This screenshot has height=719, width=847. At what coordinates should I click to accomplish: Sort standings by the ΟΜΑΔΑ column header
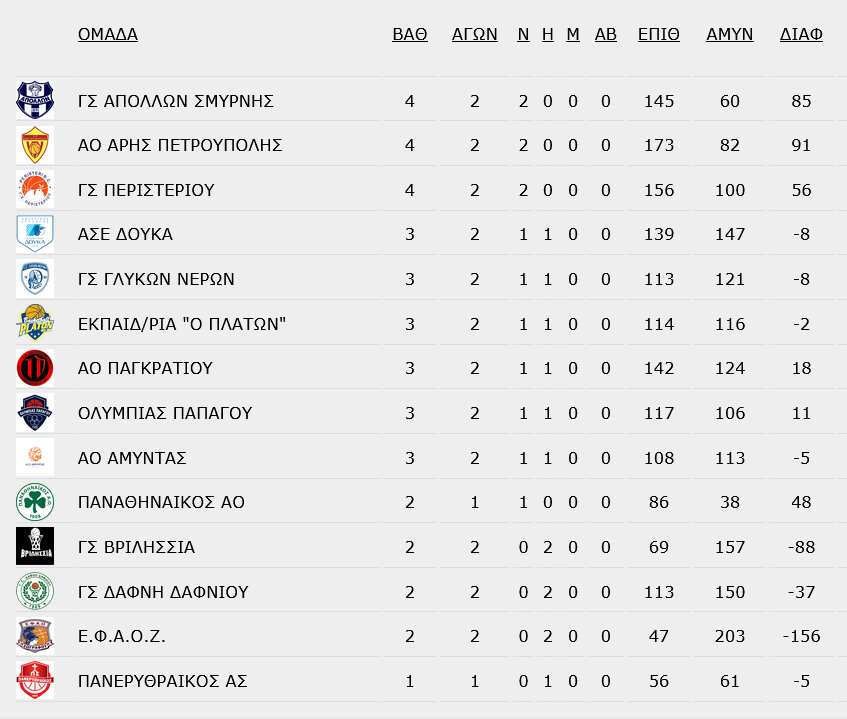107,34
